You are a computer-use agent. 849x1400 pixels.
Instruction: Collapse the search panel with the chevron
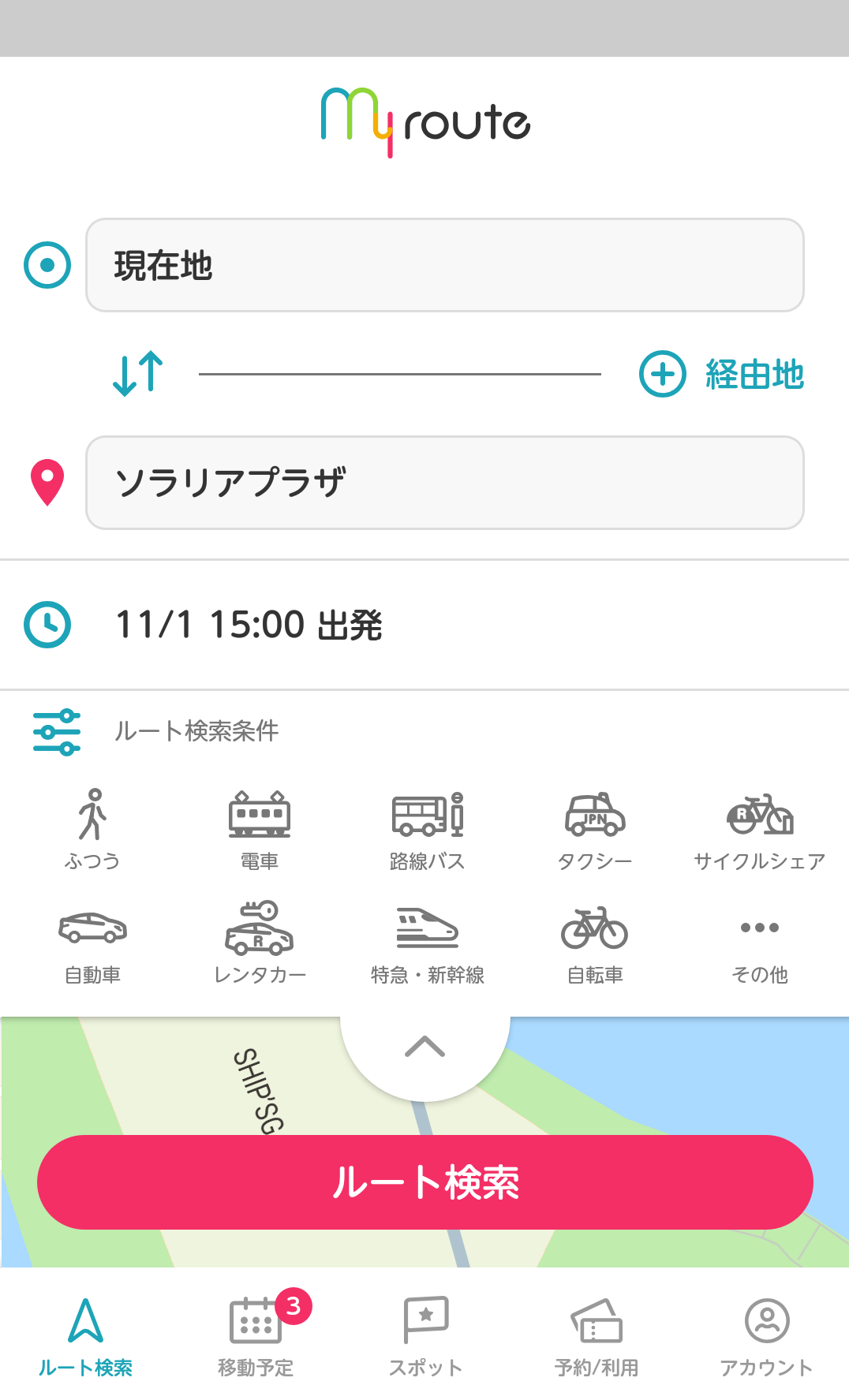(x=425, y=1047)
